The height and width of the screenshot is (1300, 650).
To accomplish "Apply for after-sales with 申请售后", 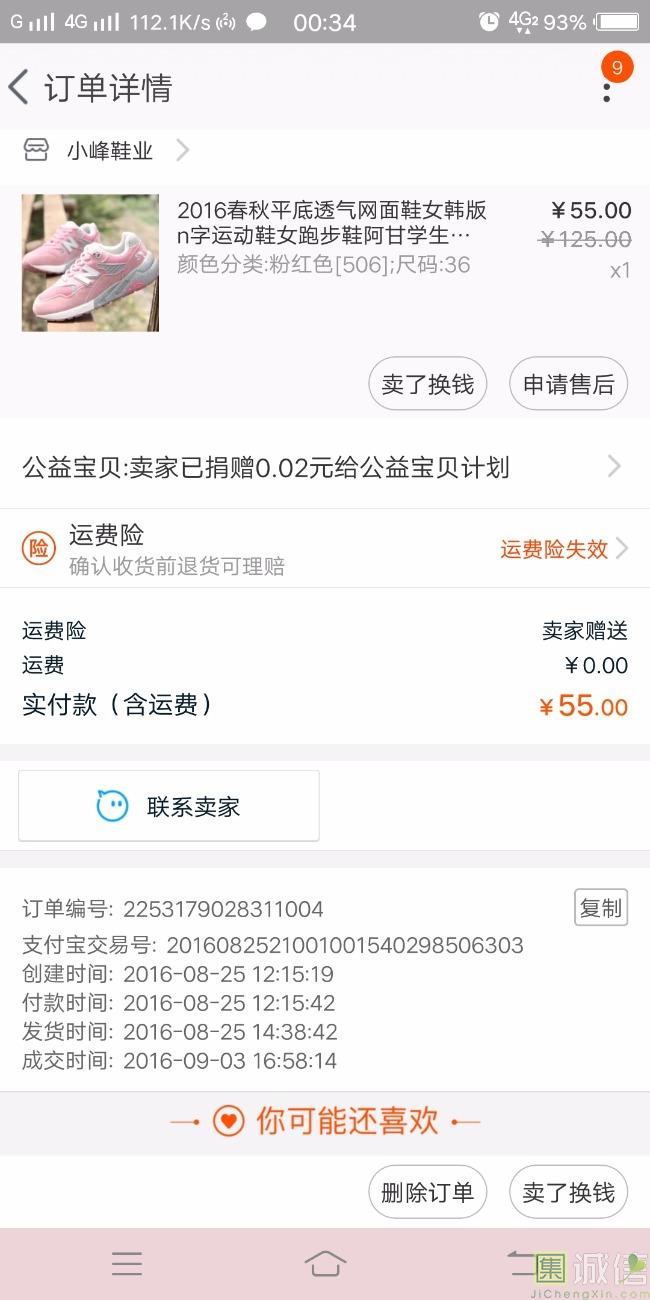I will click(568, 385).
